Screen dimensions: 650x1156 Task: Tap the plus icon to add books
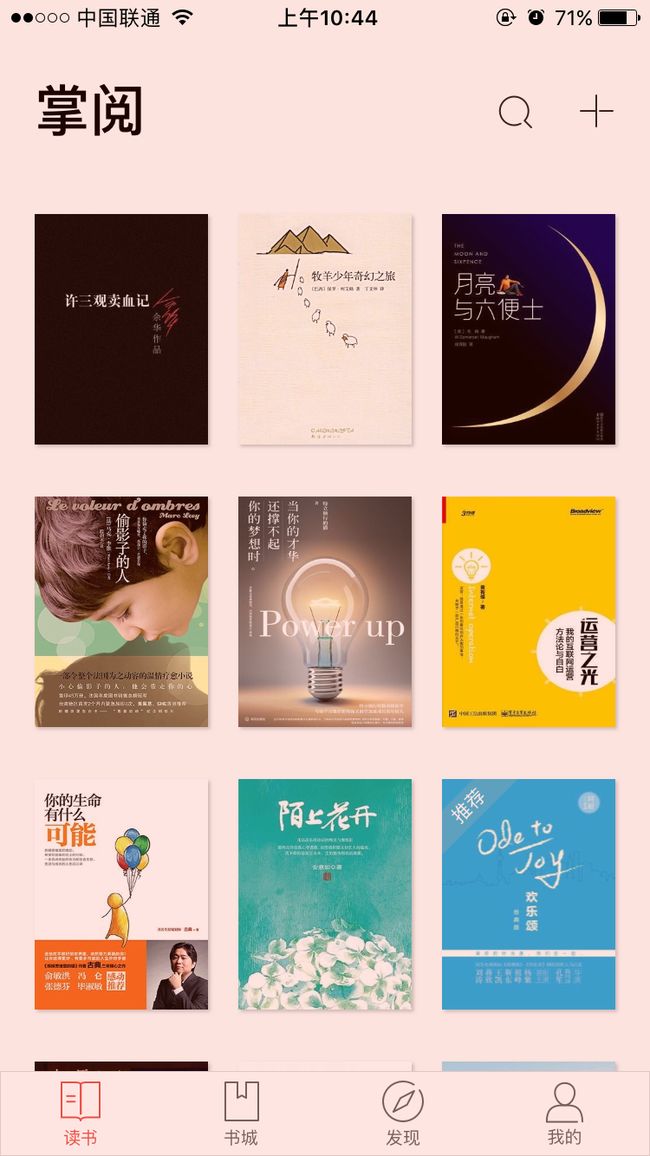(596, 112)
